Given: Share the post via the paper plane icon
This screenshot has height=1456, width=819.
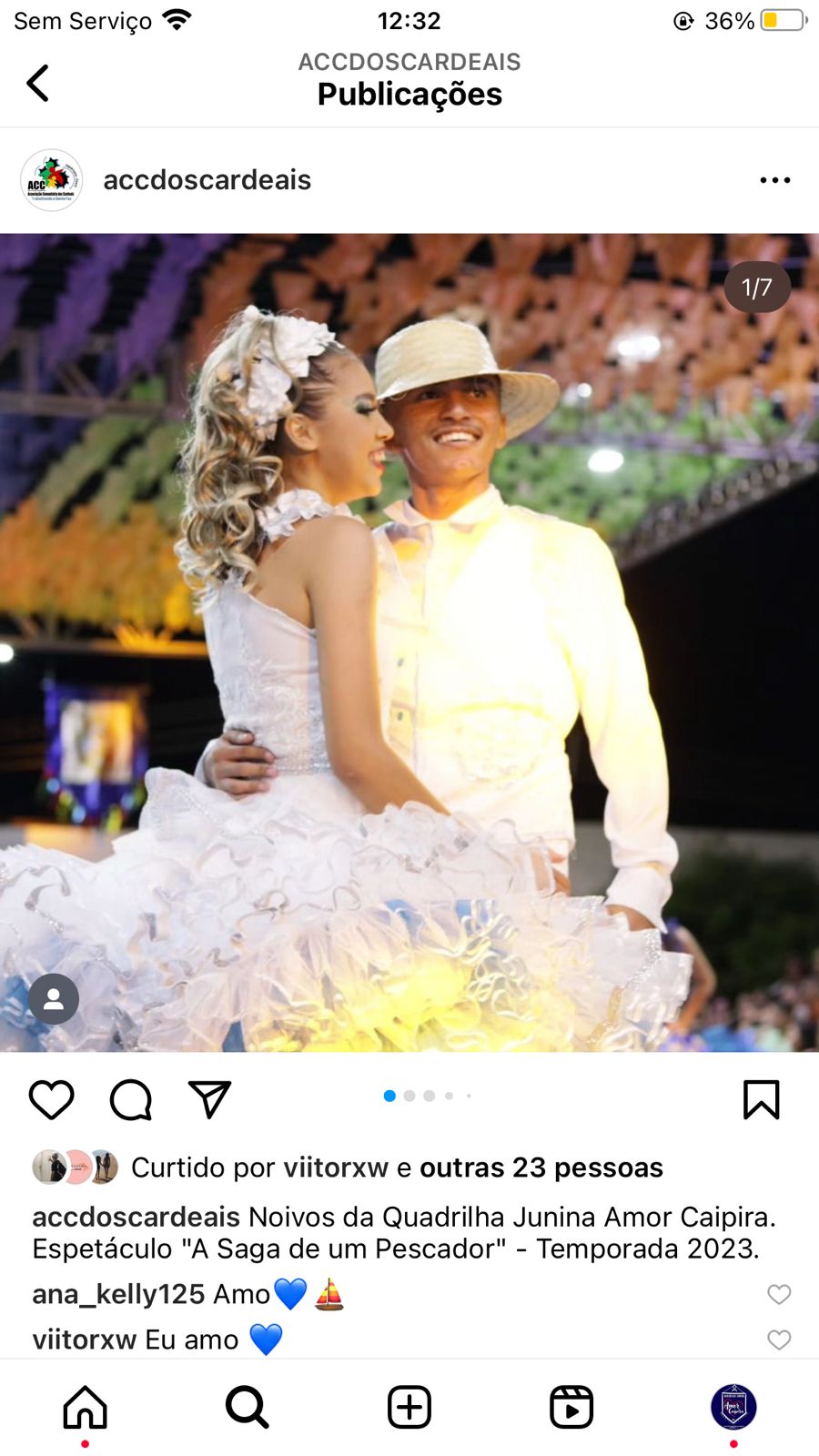Looking at the screenshot, I should pyautogui.click(x=209, y=1099).
